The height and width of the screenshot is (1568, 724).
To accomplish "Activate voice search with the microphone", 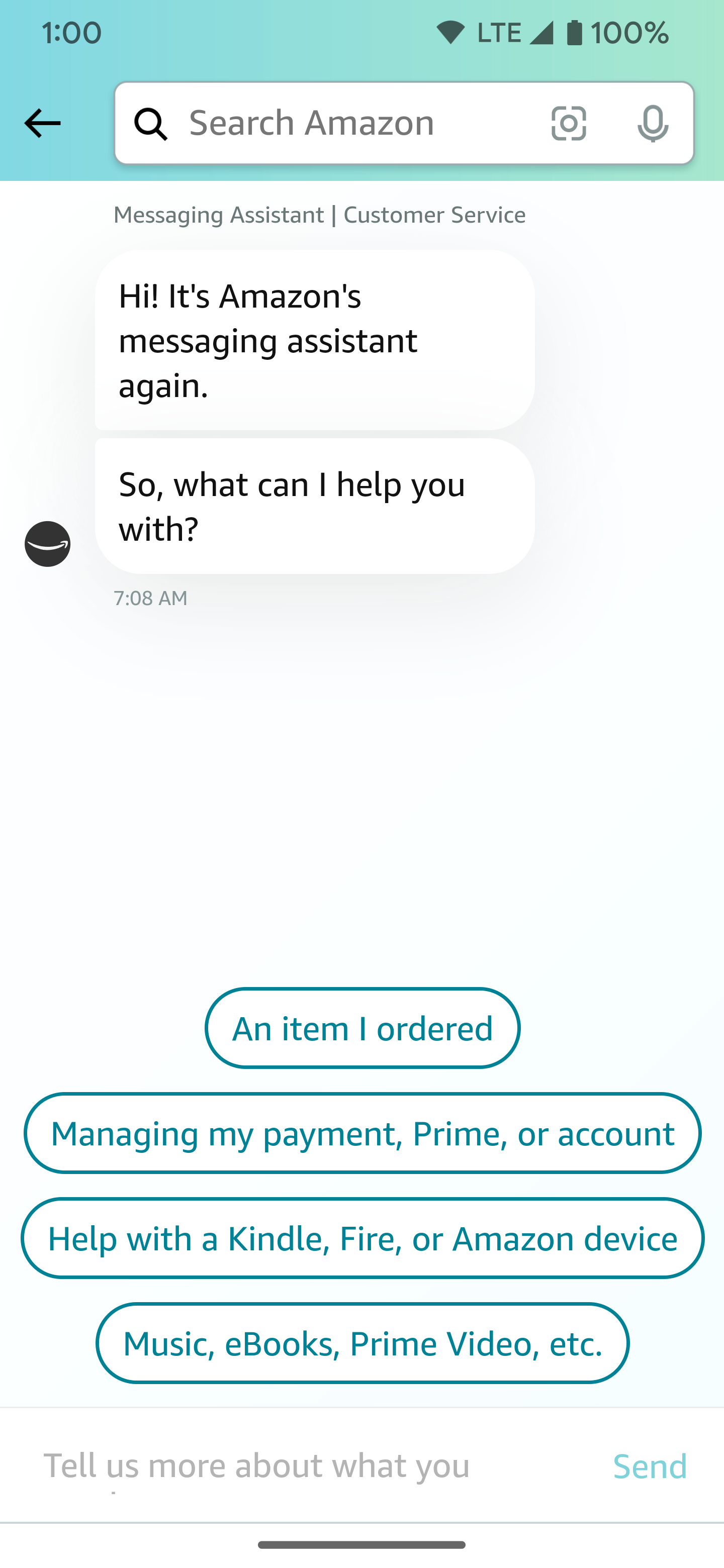I will point(652,123).
